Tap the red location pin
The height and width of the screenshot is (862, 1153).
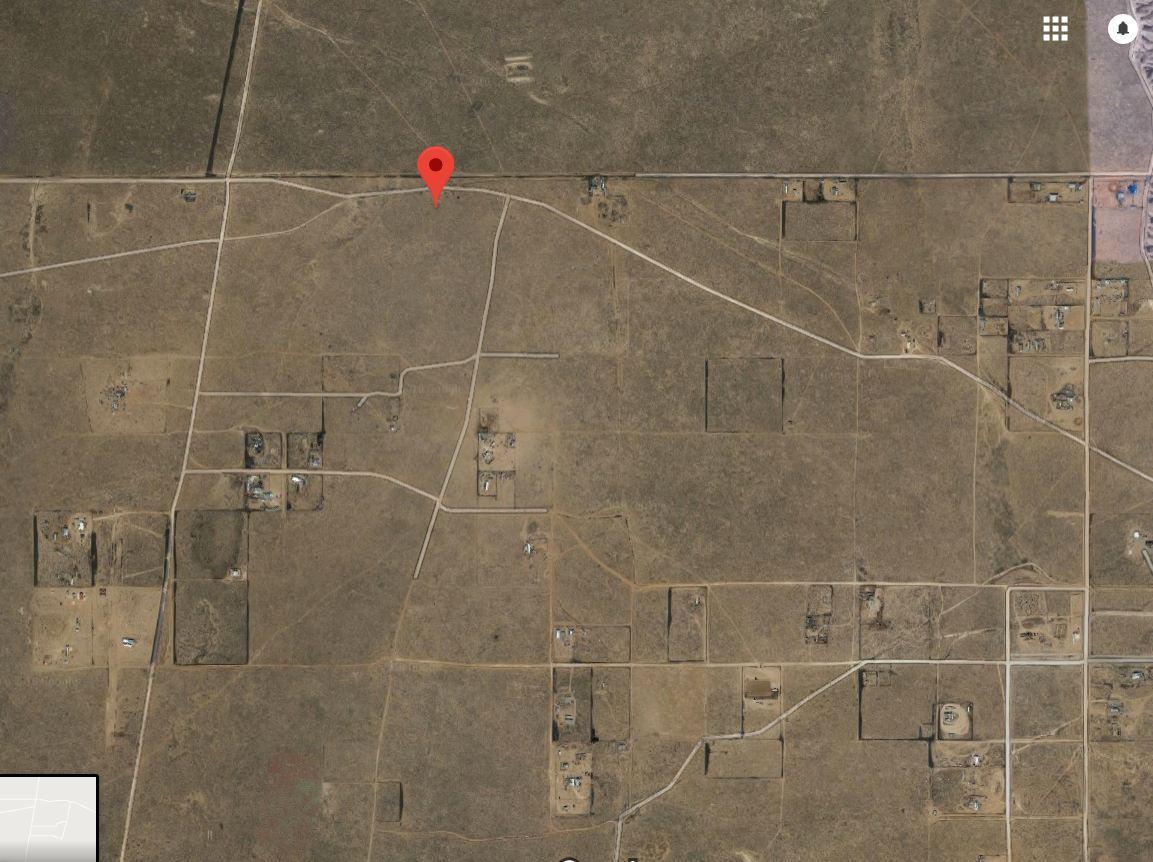(435, 169)
